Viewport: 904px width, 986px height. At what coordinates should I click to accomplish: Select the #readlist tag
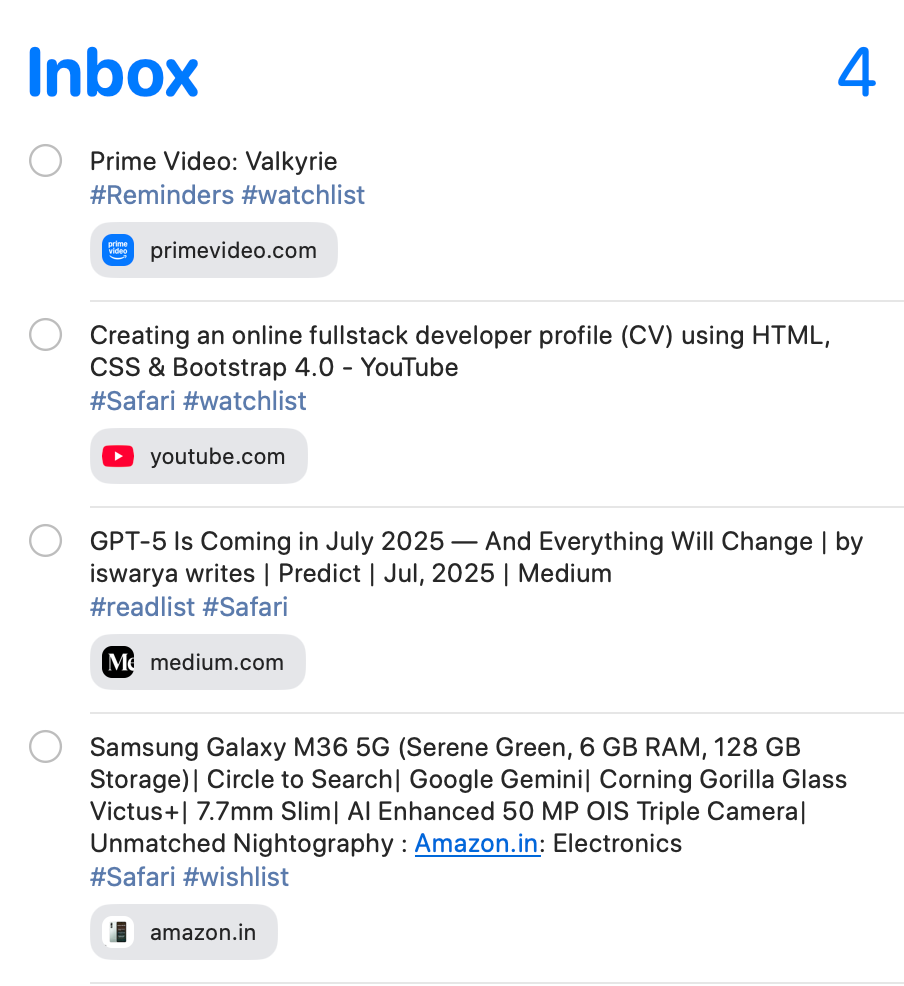pos(142,607)
